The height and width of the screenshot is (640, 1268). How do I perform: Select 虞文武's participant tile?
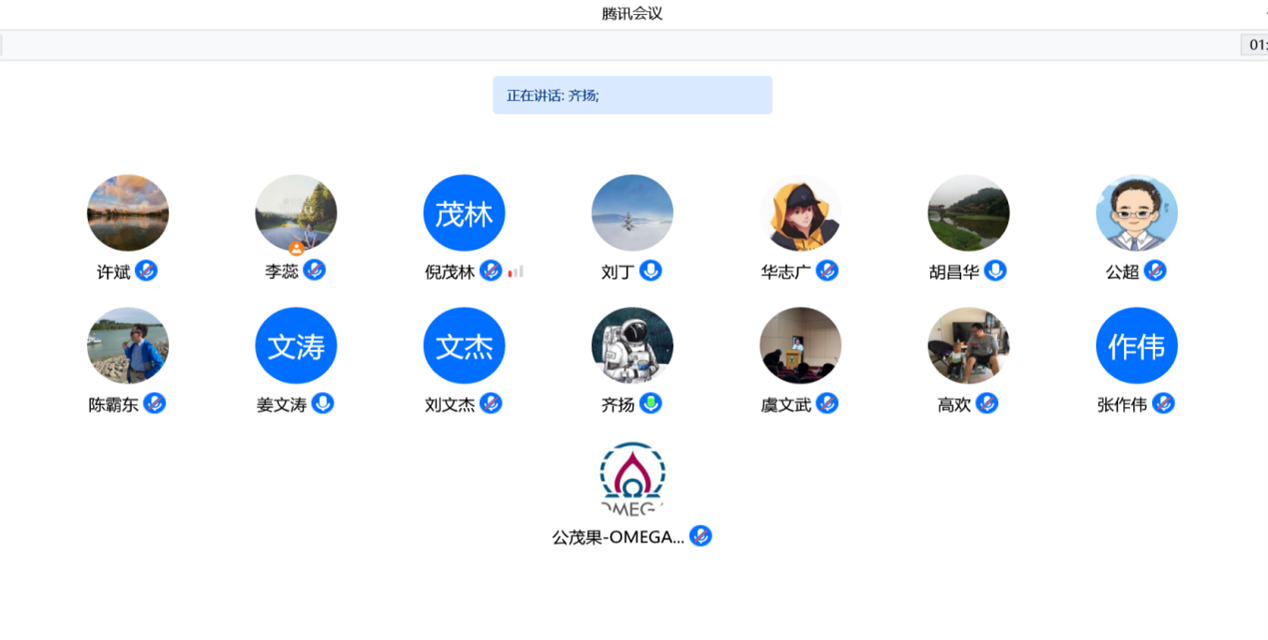(800, 346)
